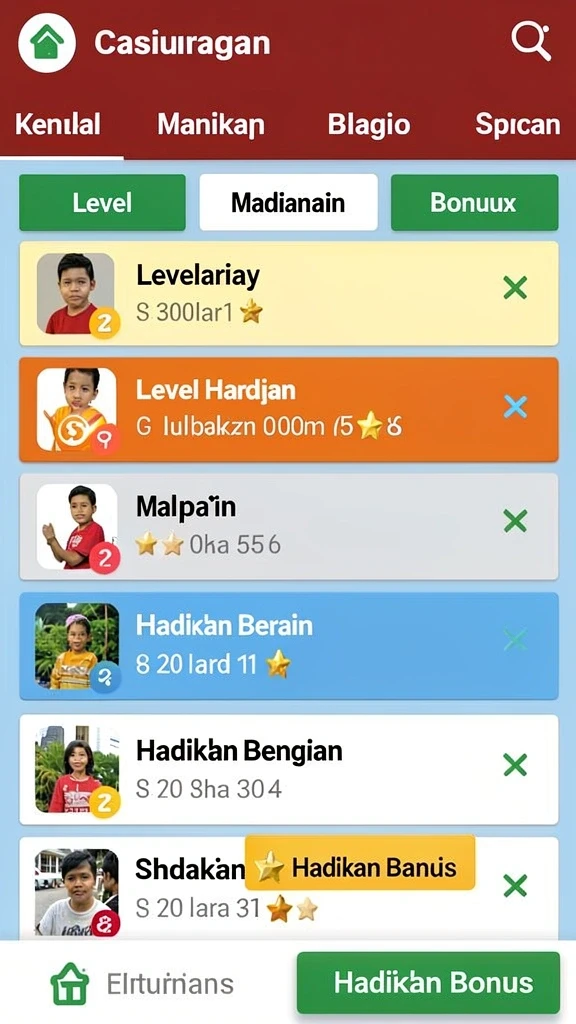Tap the green Hadikan Bonus button
The image size is (576, 1024).
click(428, 983)
